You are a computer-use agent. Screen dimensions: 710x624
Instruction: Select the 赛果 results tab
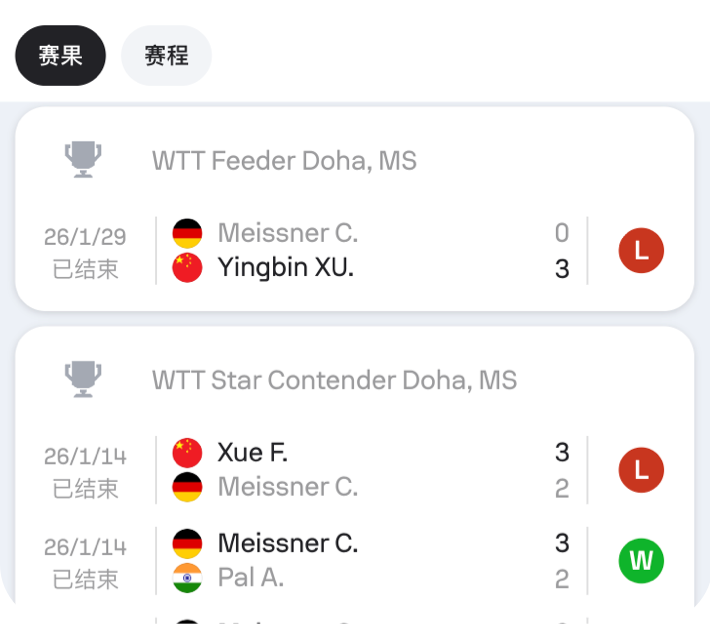(60, 55)
